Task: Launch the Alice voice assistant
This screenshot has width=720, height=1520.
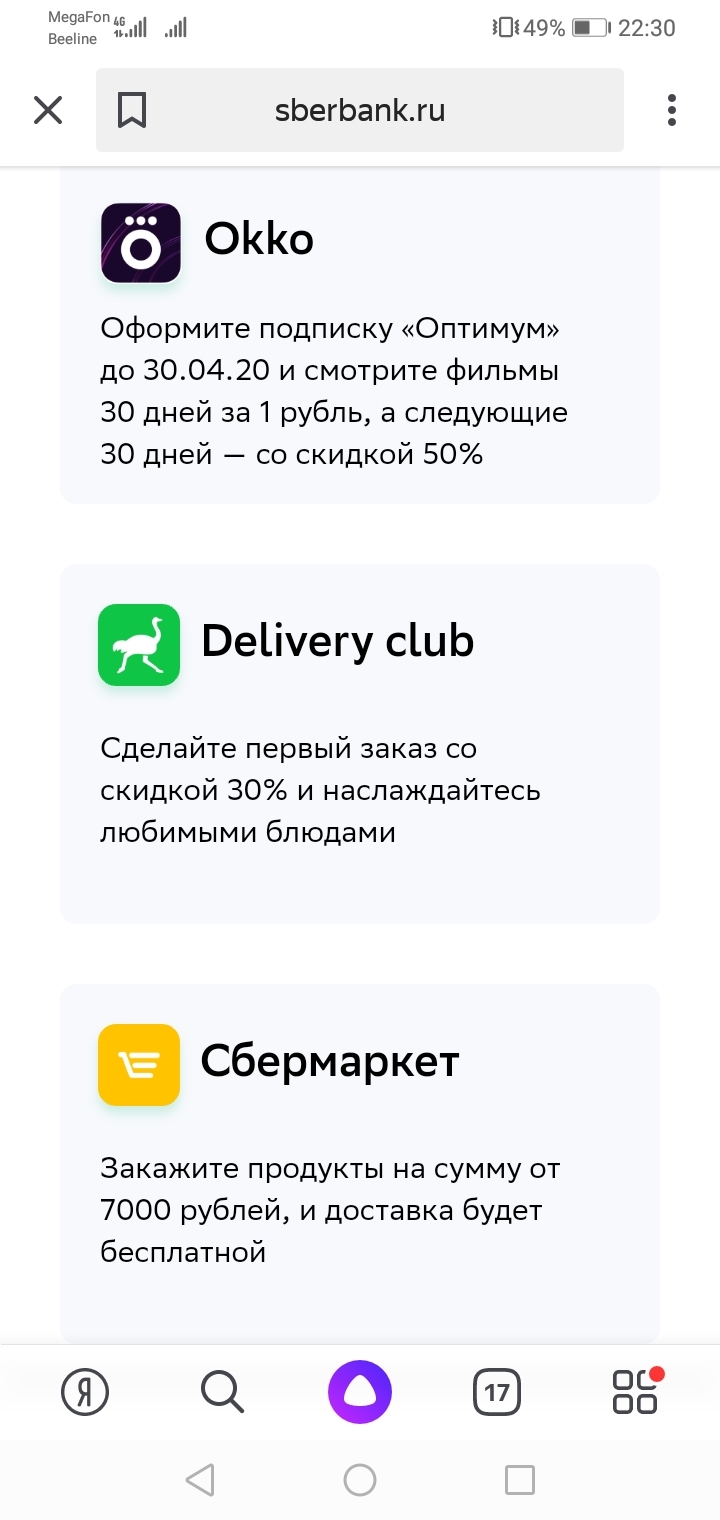Action: click(x=360, y=1391)
